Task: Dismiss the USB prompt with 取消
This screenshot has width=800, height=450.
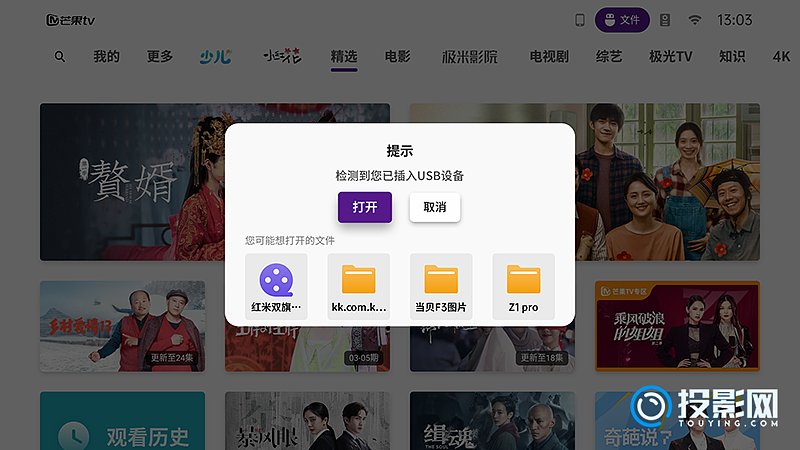Action: click(x=435, y=207)
